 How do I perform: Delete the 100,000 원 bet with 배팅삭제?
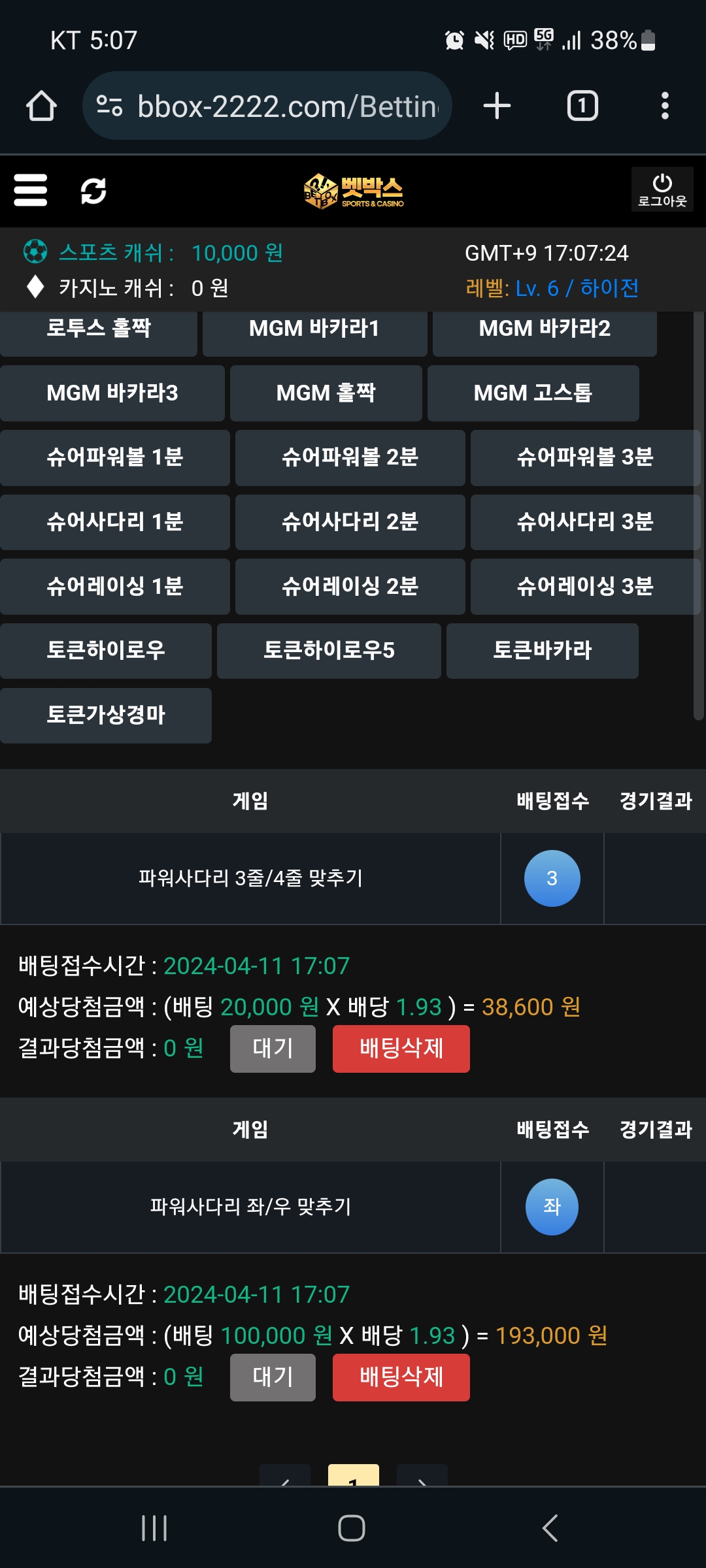pyautogui.click(x=401, y=1377)
